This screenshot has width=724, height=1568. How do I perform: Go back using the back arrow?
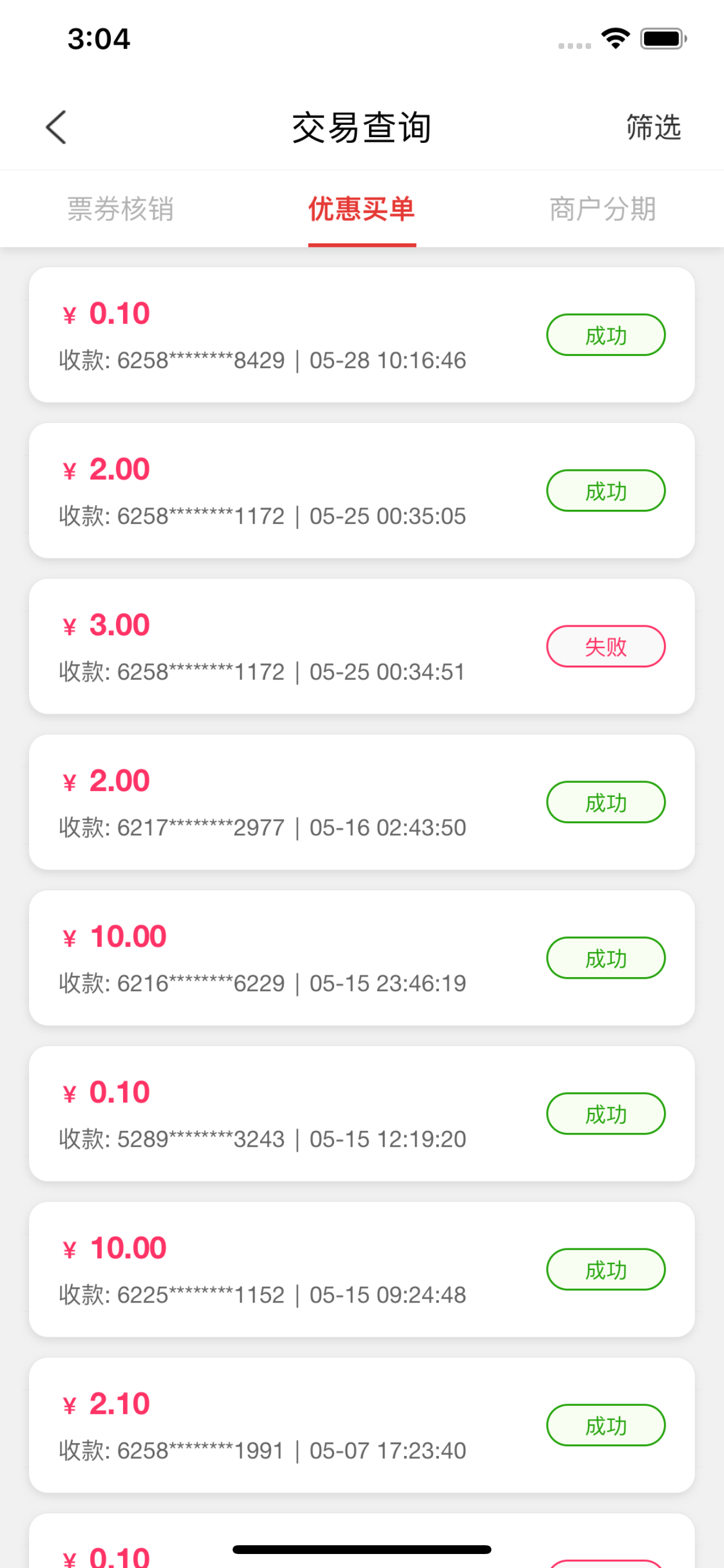pos(56,127)
